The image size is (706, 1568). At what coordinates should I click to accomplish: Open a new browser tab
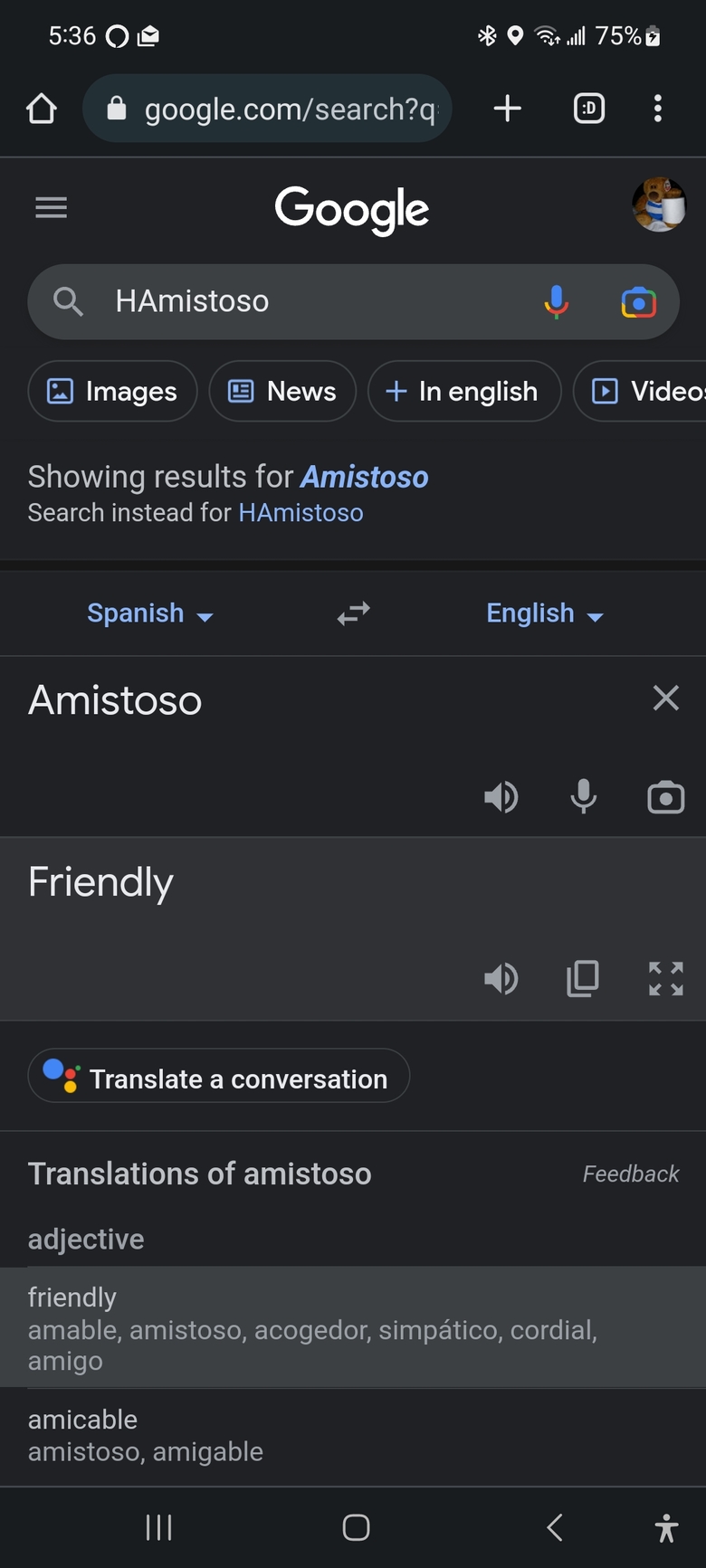click(x=508, y=109)
